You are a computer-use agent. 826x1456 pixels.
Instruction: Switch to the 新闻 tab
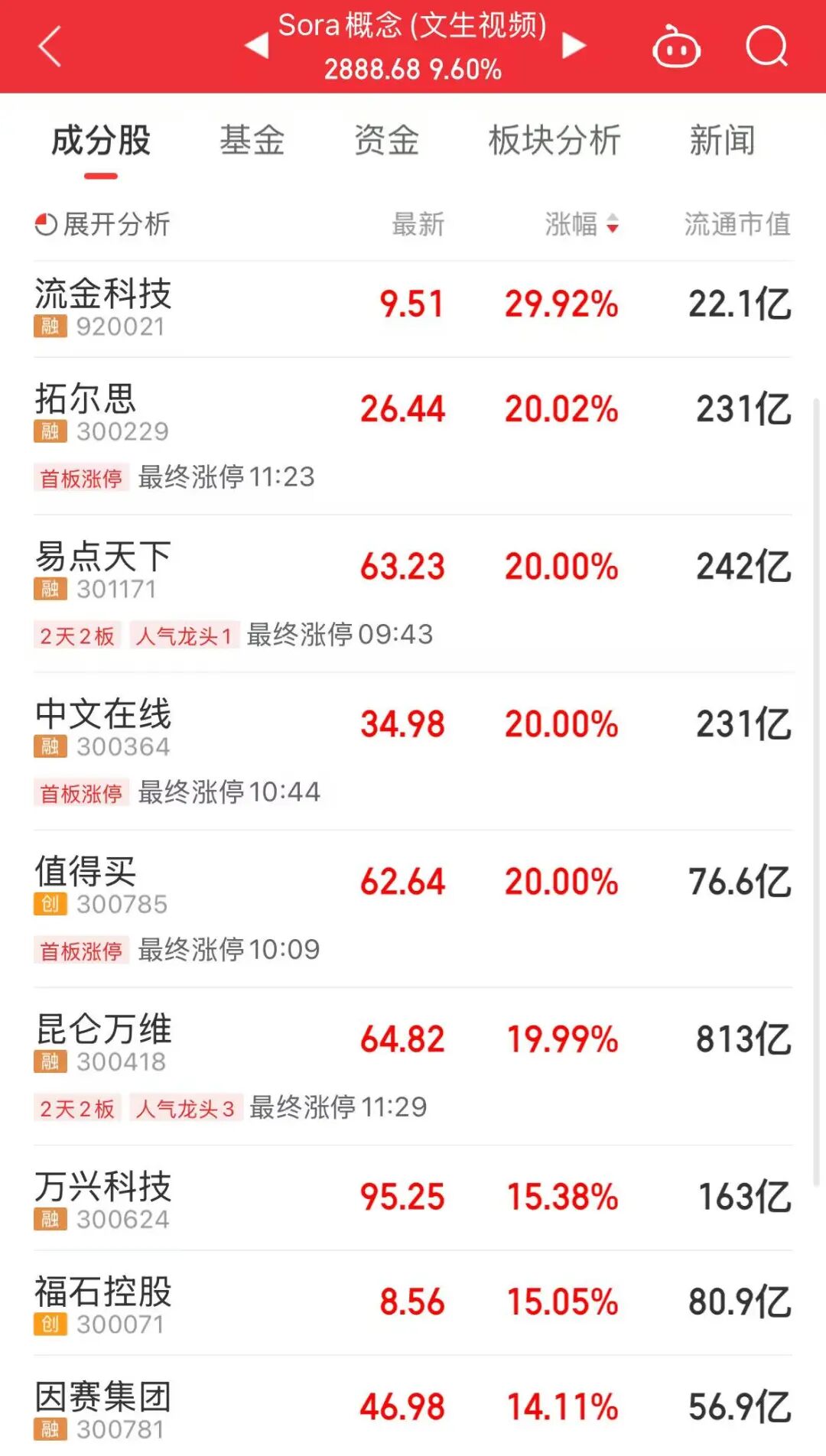722,141
